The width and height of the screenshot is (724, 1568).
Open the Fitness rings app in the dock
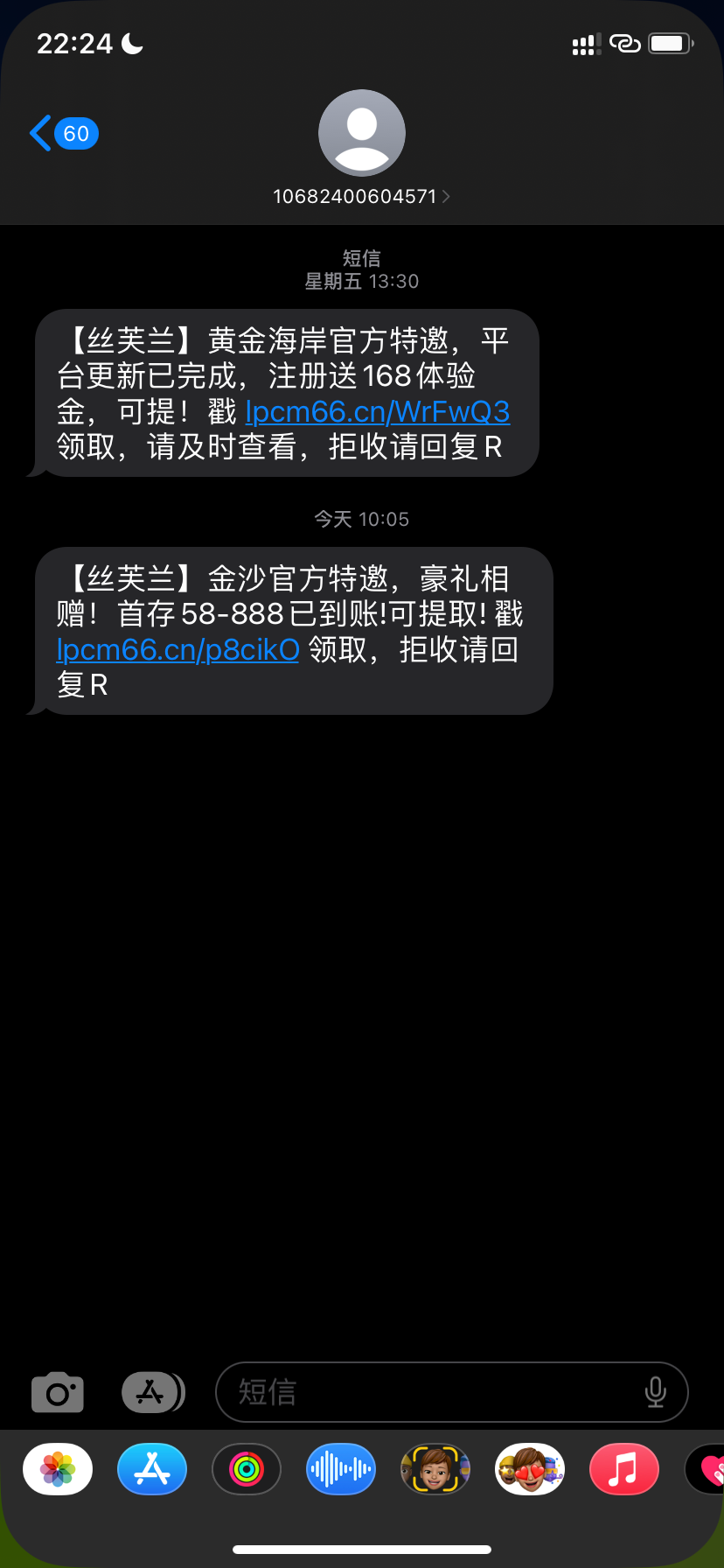point(246,1468)
